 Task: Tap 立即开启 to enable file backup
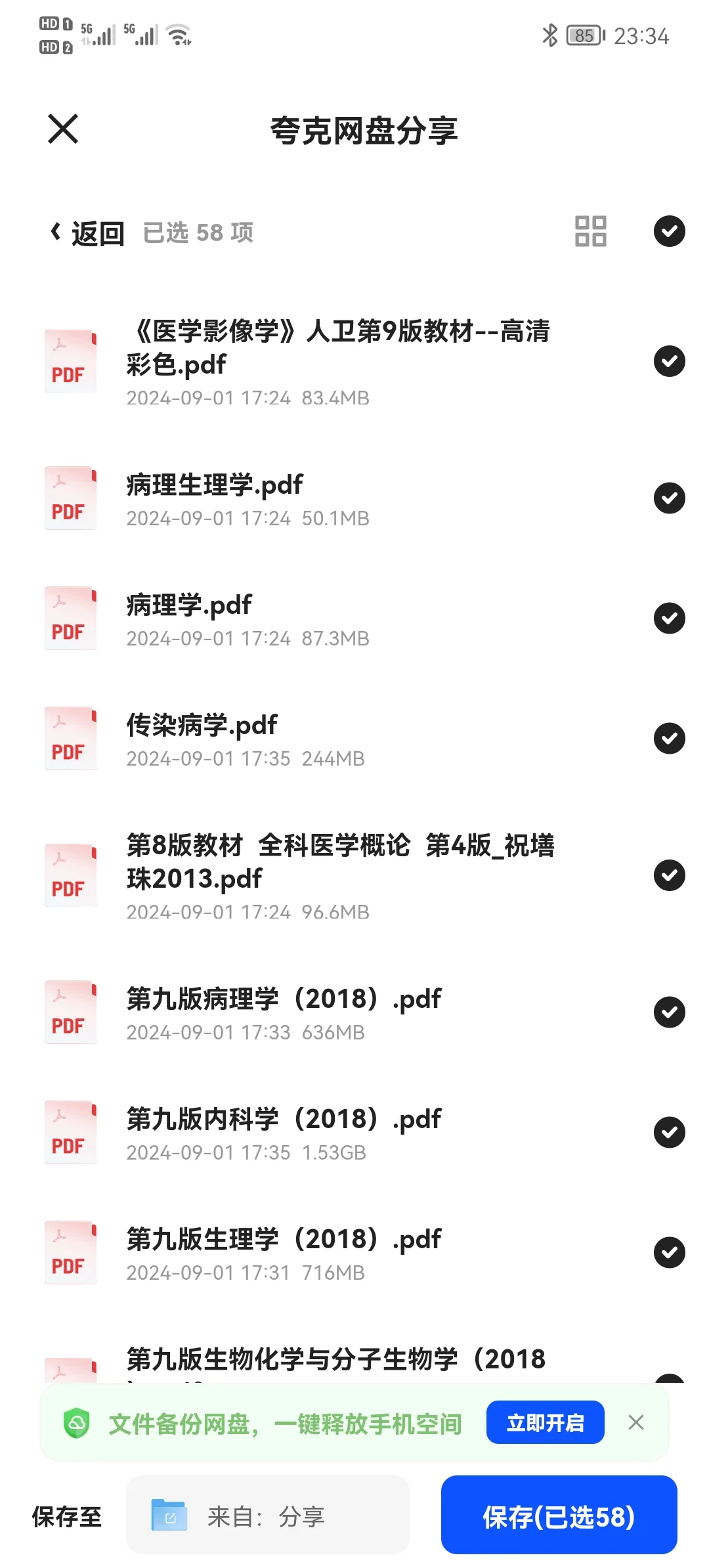click(545, 1422)
